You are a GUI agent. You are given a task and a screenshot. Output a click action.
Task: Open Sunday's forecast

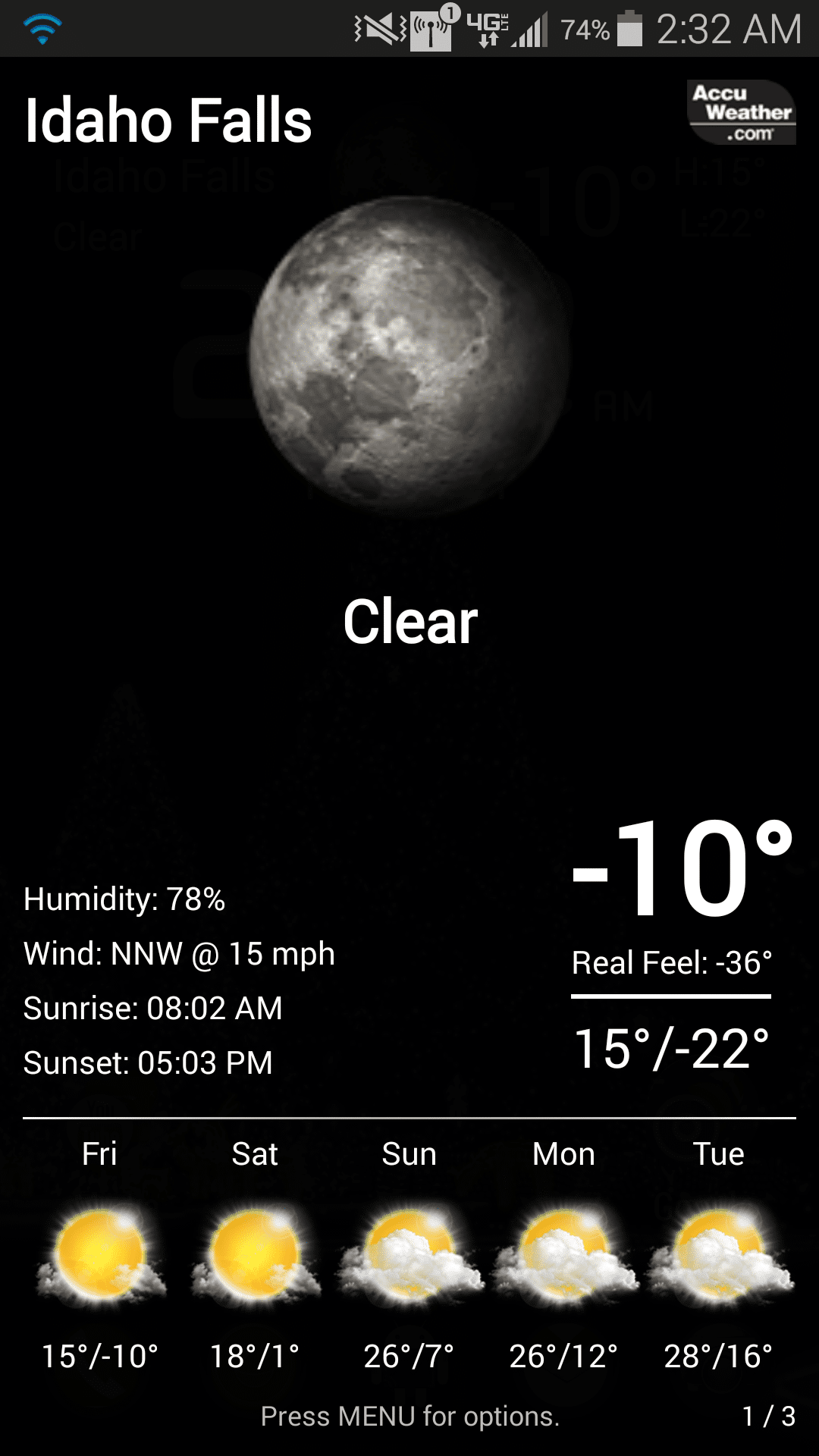tap(409, 1255)
